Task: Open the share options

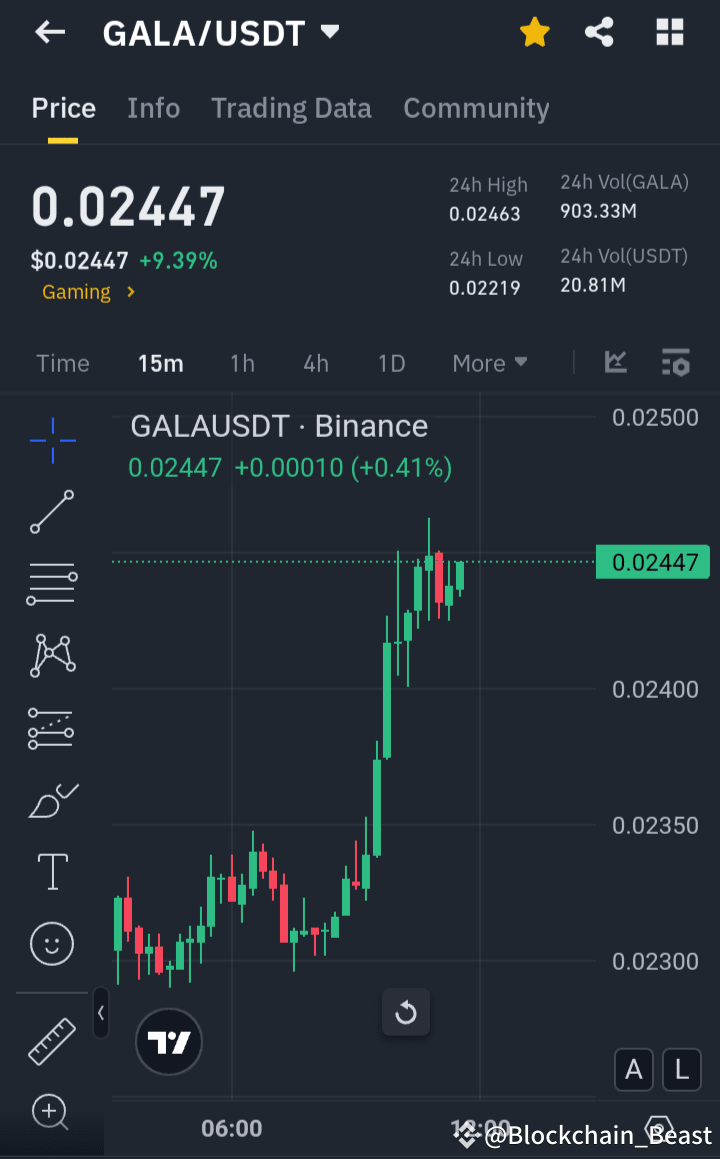Action: [599, 32]
